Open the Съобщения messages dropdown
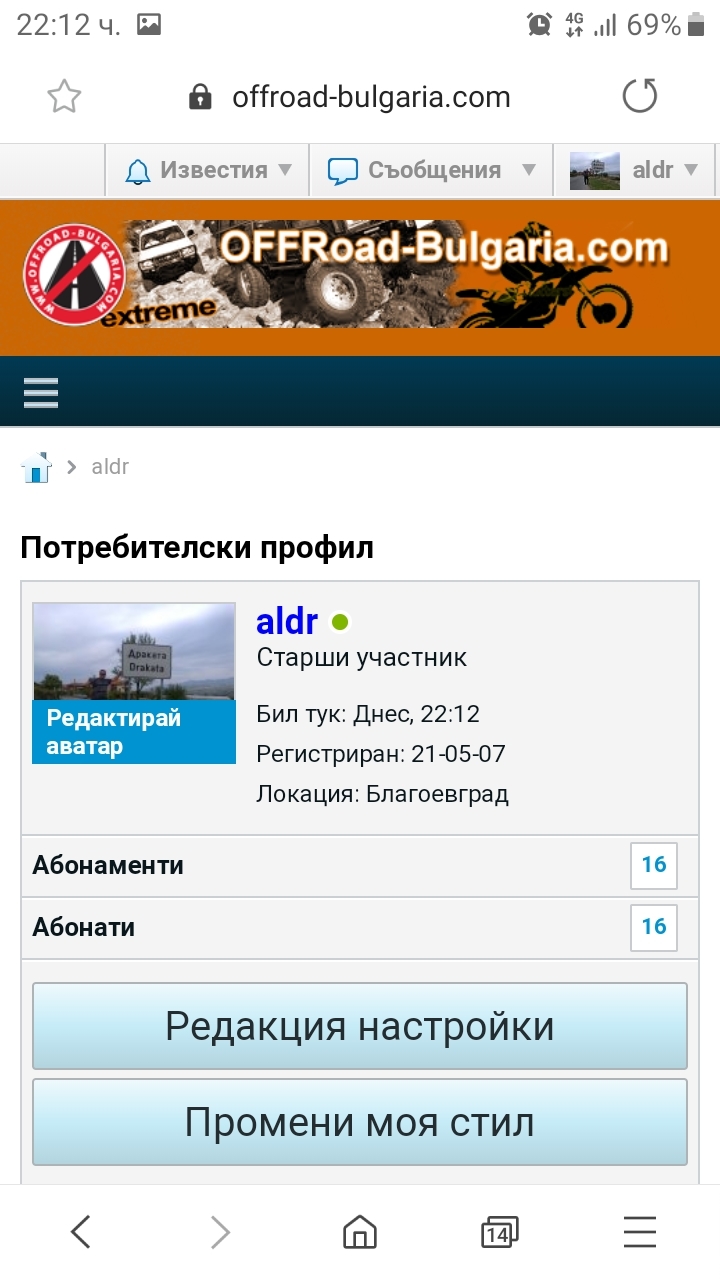 (x=432, y=170)
